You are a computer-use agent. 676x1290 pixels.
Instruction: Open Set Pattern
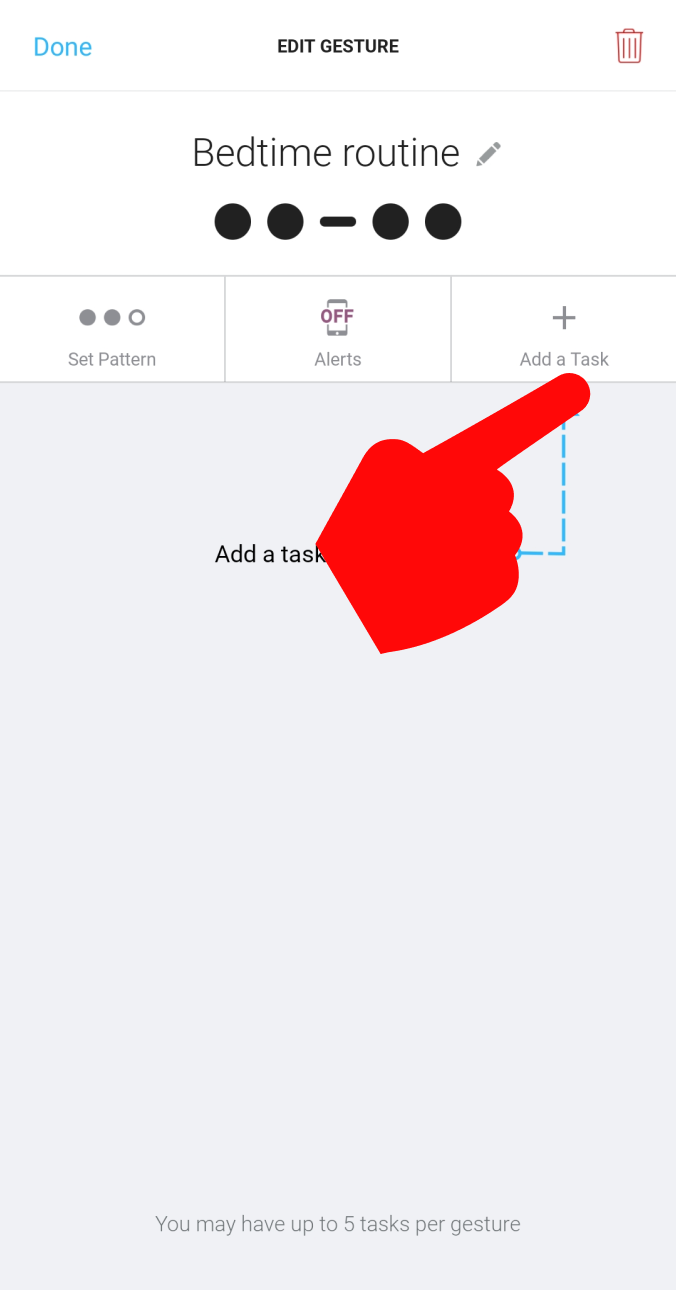coord(112,330)
